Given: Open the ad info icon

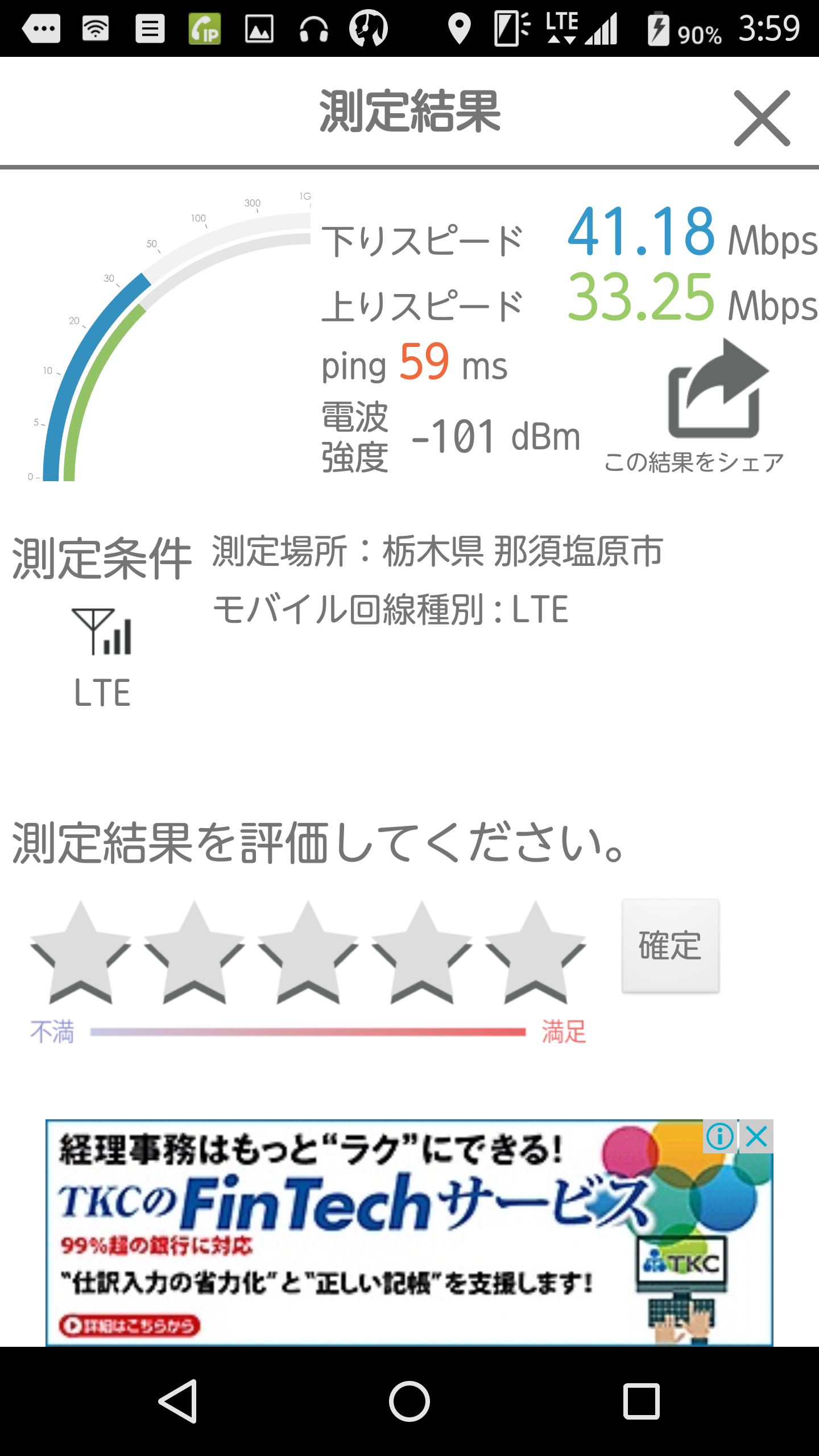Looking at the screenshot, I should [720, 1137].
